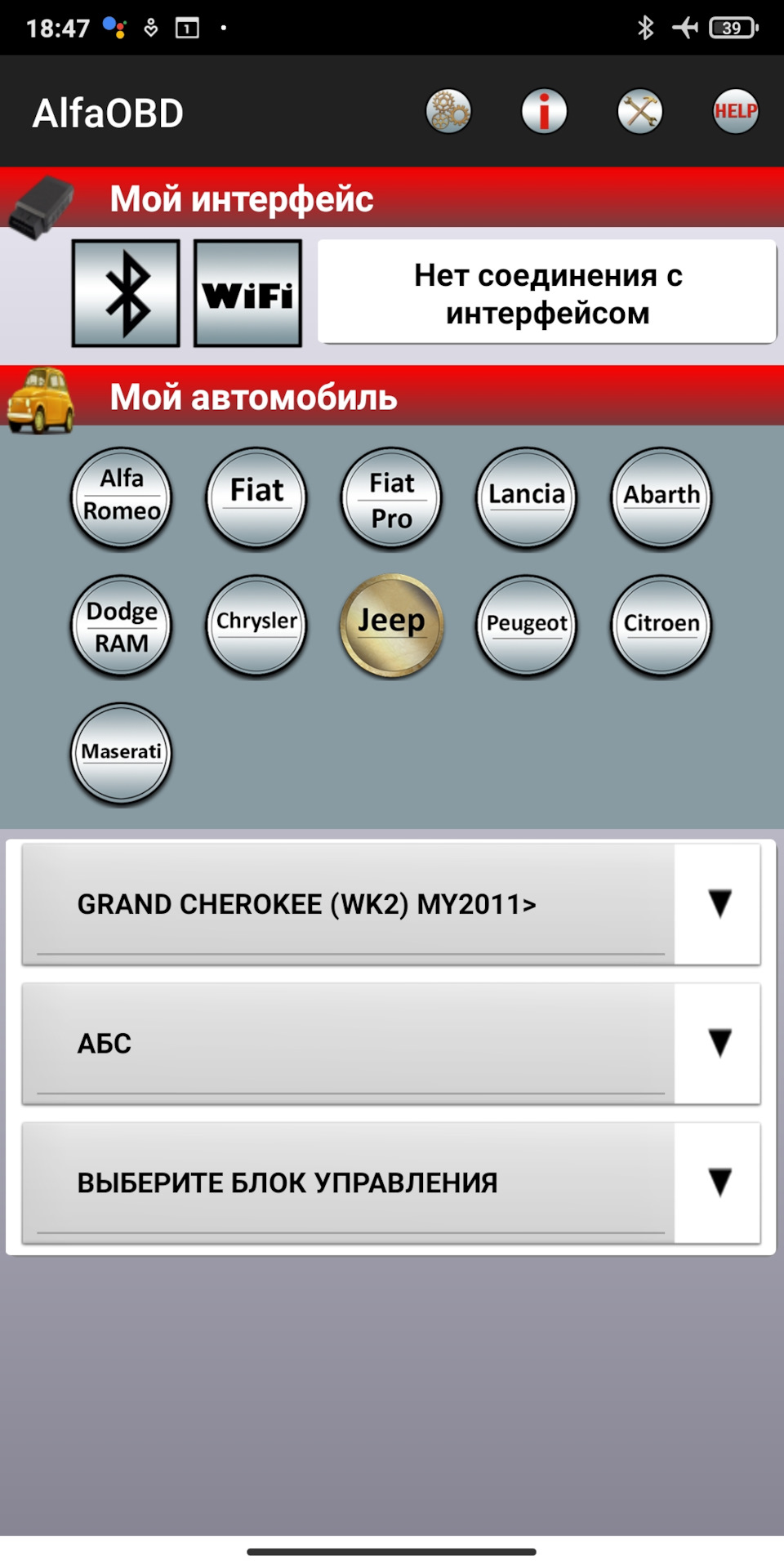Image resolution: width=784 pixels, height=1568 pixels.
Task: Open the HELP button
Action: pyautogui.click(x=735, y=111)
